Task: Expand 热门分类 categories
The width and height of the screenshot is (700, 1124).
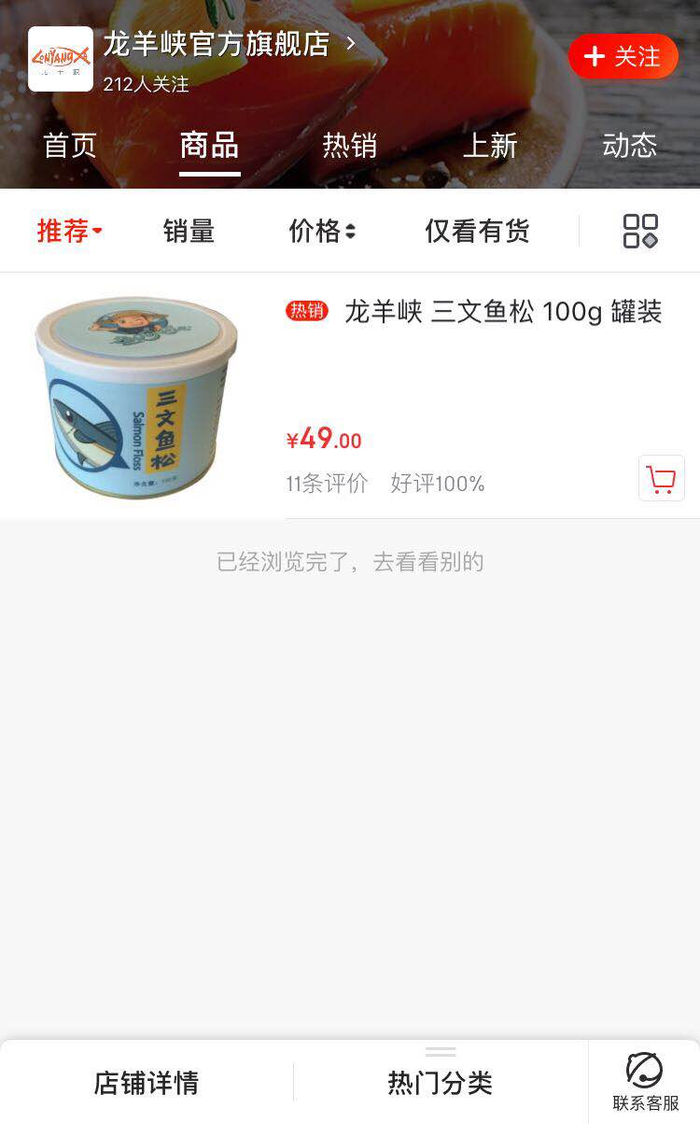Action: [440, 1082]
